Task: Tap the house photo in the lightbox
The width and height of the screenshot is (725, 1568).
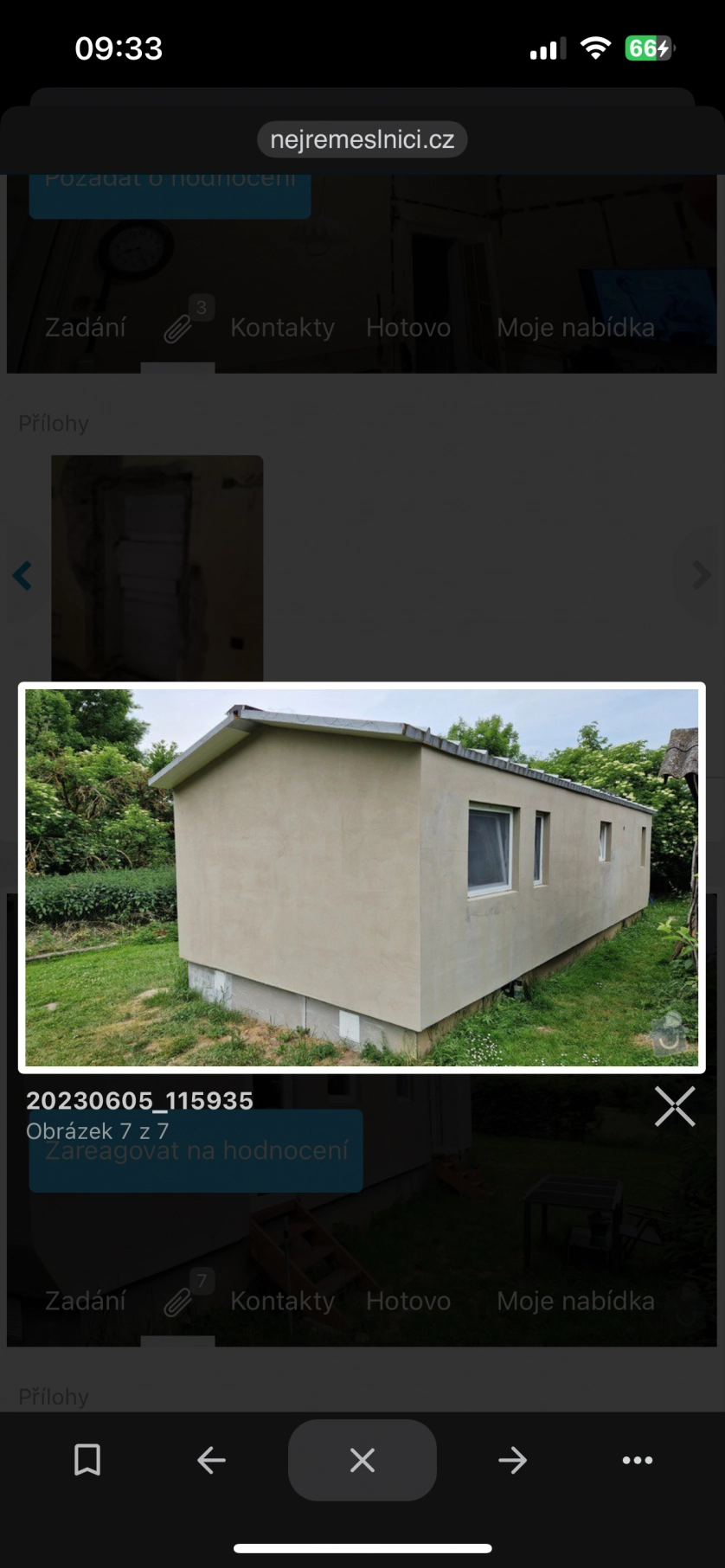Action: 362,877
